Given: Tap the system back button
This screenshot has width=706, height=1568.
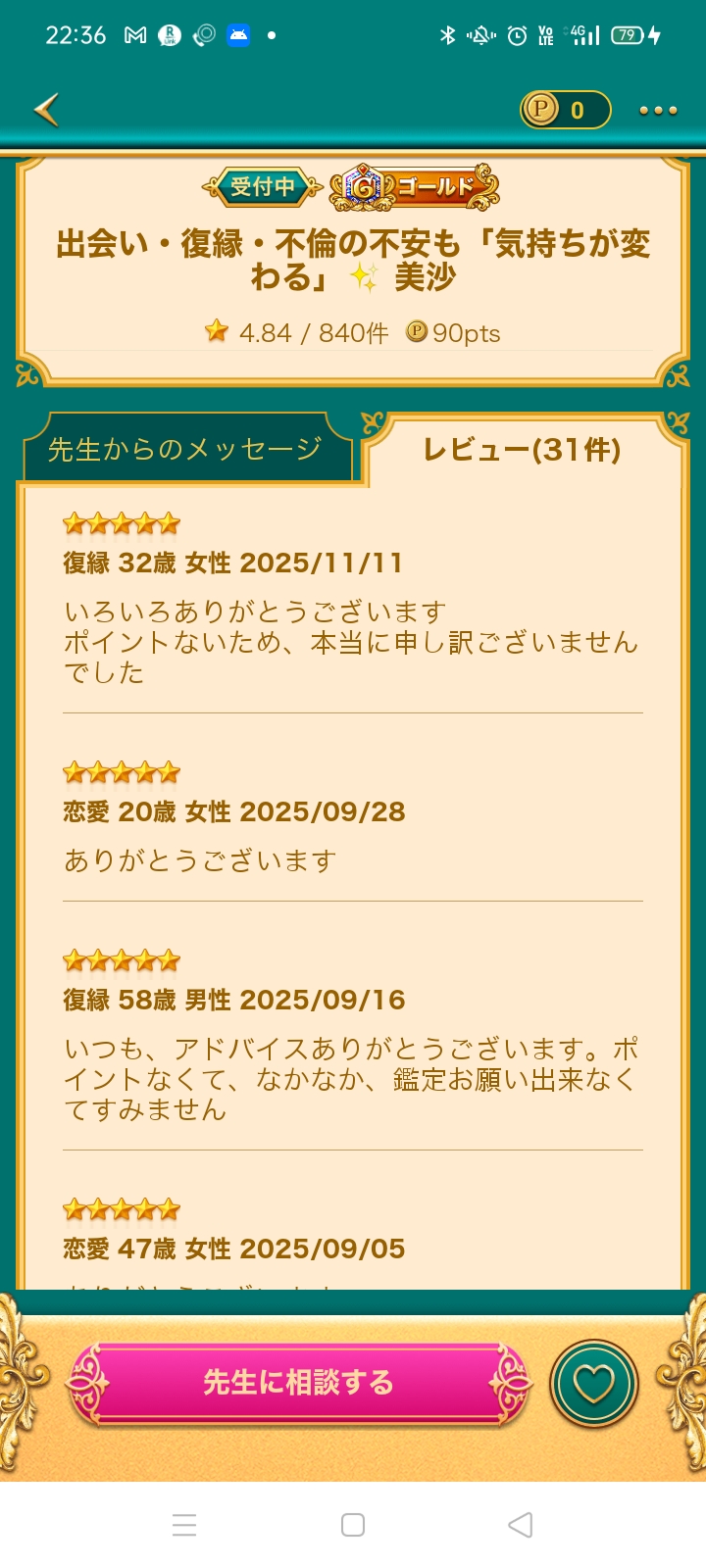Looking at the screenshot, I should [521, 1525].
